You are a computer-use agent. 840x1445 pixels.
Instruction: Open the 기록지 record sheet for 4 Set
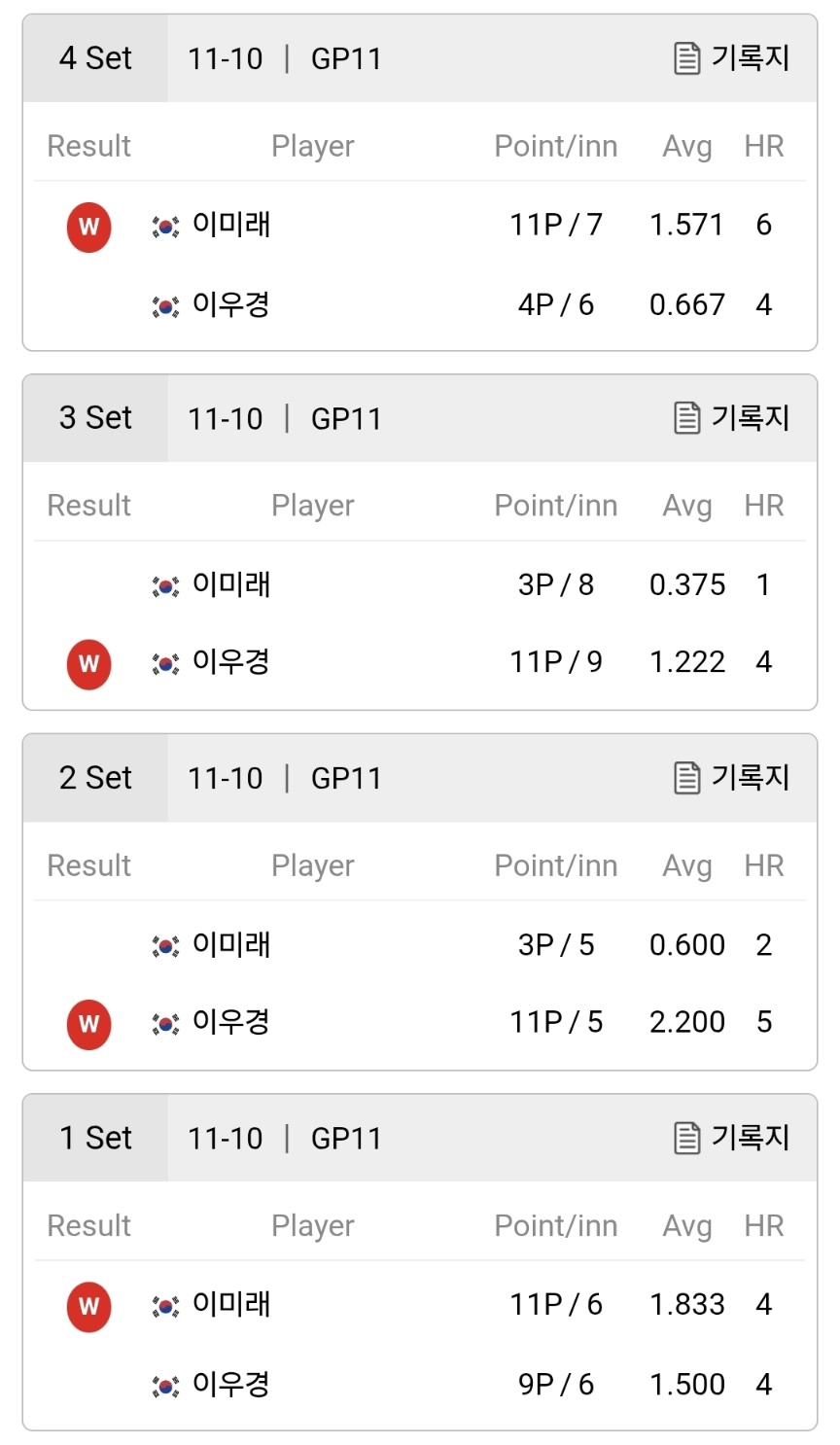[732, 58]
